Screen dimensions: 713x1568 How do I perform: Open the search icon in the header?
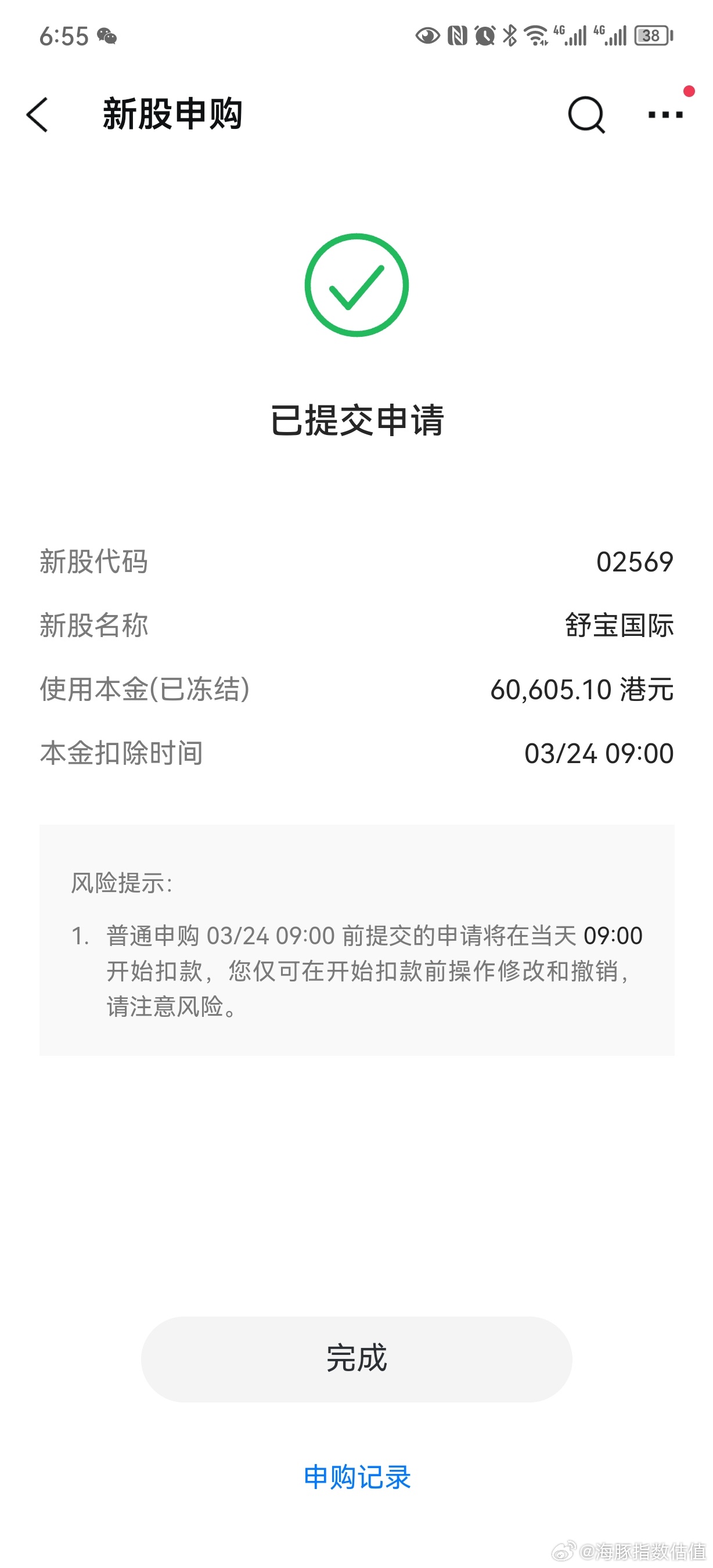[x=586, y=114]
